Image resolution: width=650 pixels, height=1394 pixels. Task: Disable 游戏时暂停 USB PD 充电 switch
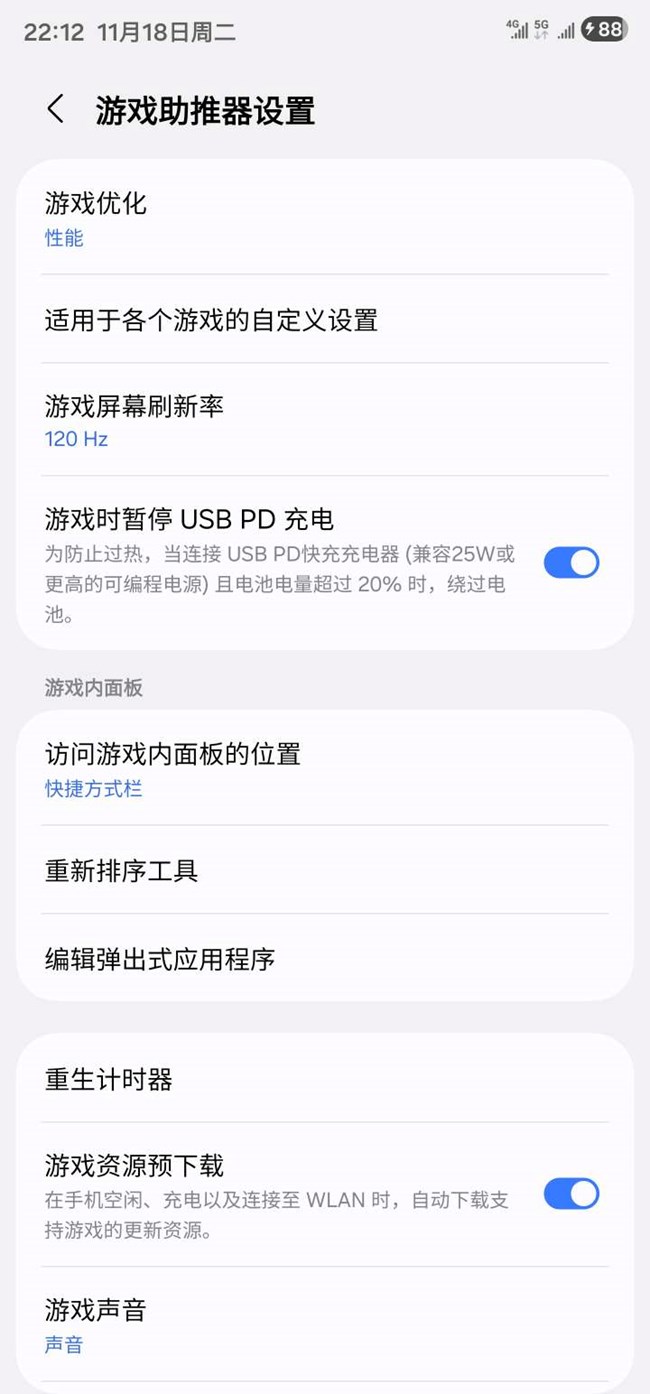pos(571,562)
